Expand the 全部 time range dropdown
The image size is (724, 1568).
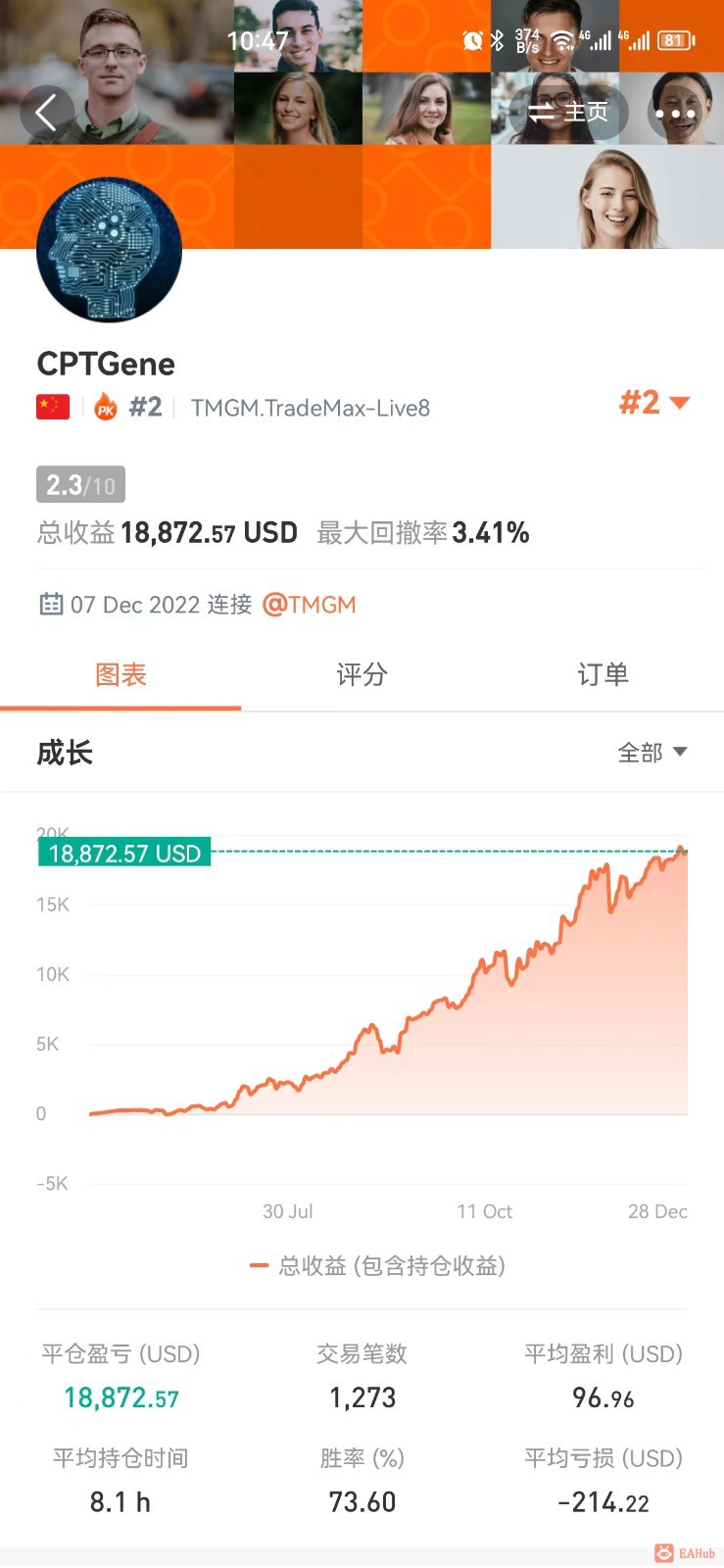[x=652, y=752]
